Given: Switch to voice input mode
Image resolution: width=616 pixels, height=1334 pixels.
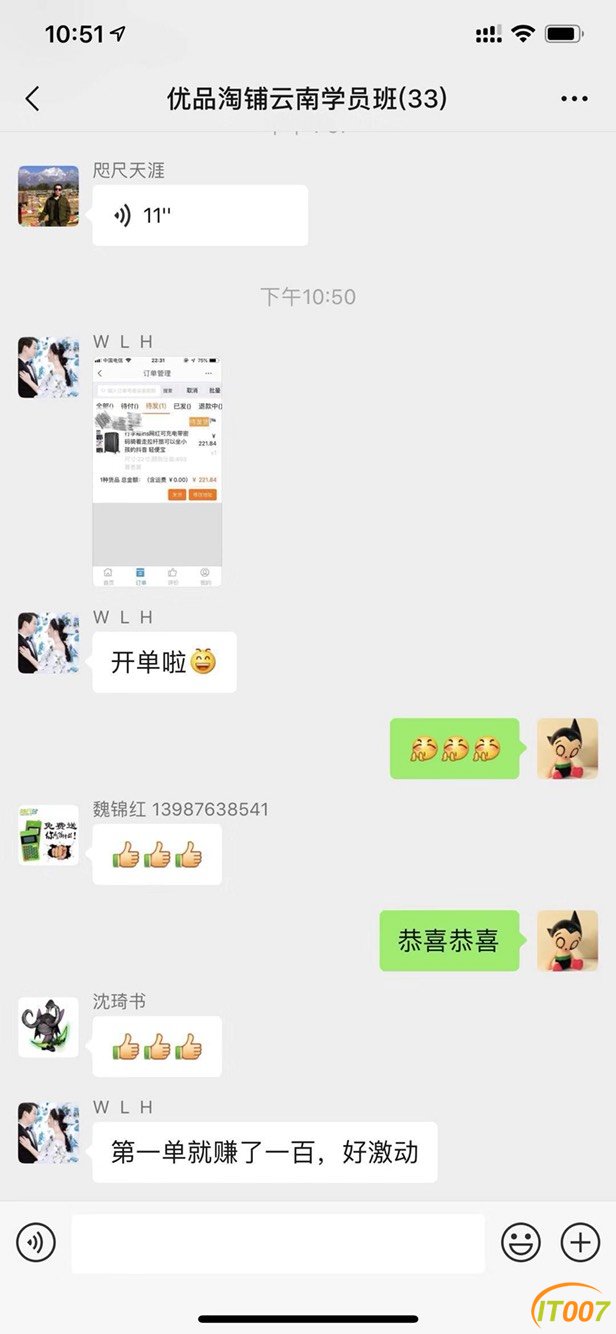Looking at the screenshot, I should point(36,1243).
